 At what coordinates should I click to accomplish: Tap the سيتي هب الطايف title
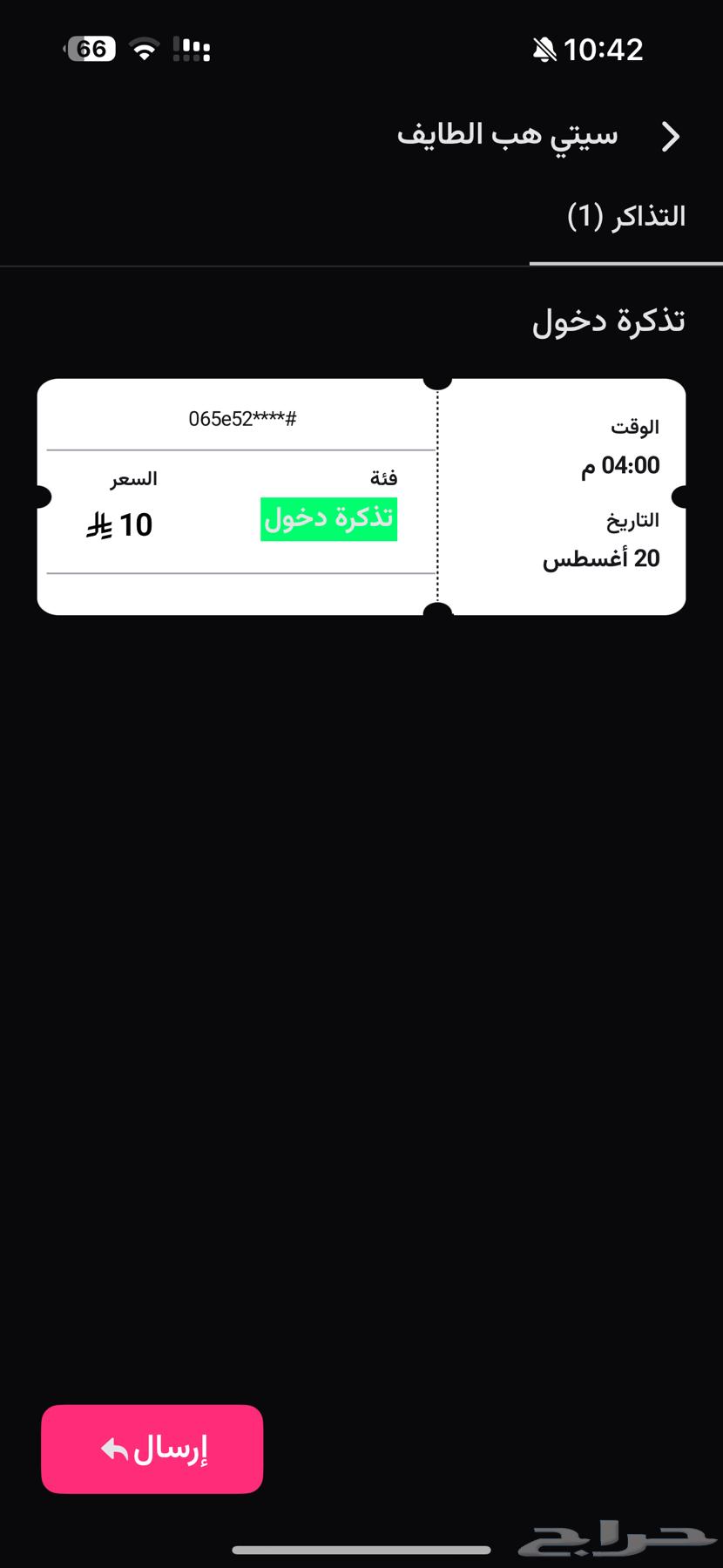[x=505, y=136]
